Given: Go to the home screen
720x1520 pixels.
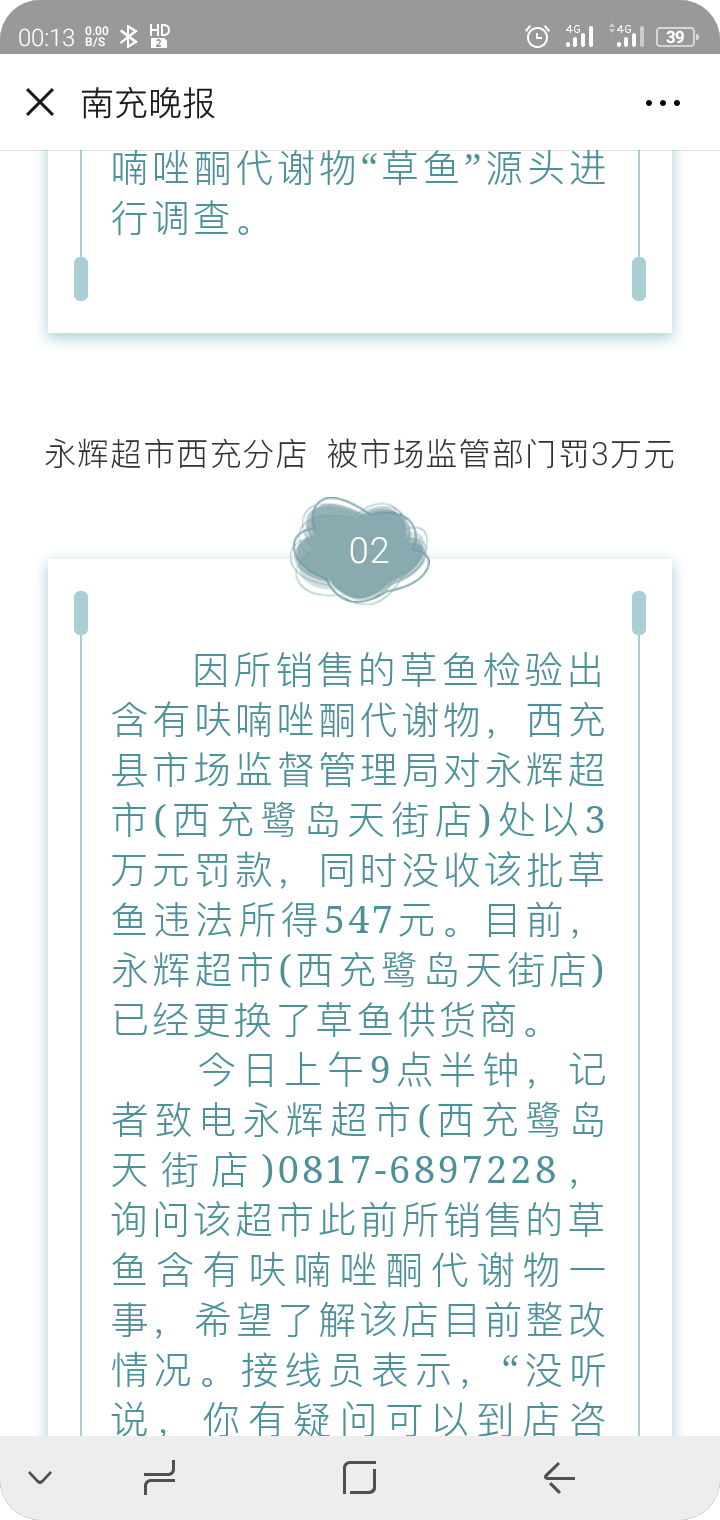Looking at the screenshot, I should click(359, 1477).
